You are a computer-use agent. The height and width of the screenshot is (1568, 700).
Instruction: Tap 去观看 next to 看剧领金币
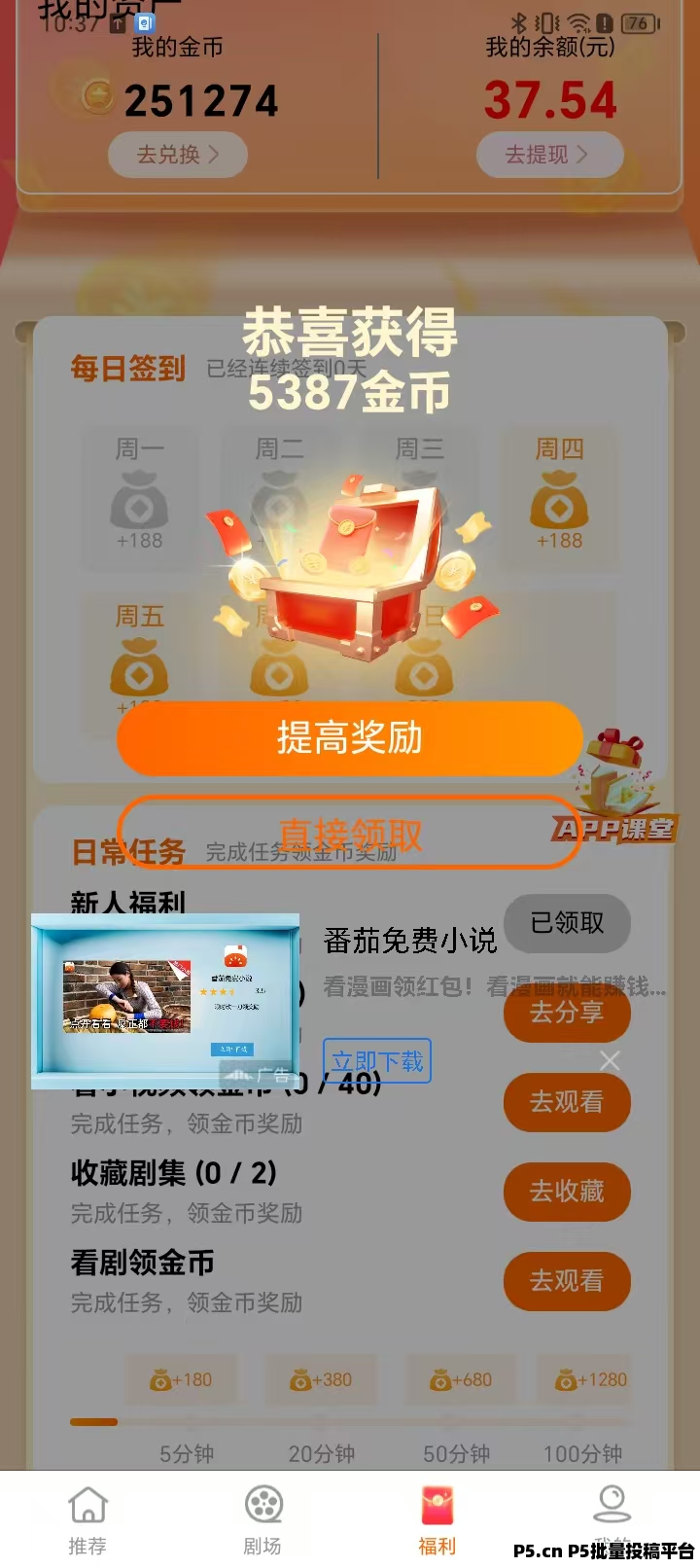(x=567, y=1281)
